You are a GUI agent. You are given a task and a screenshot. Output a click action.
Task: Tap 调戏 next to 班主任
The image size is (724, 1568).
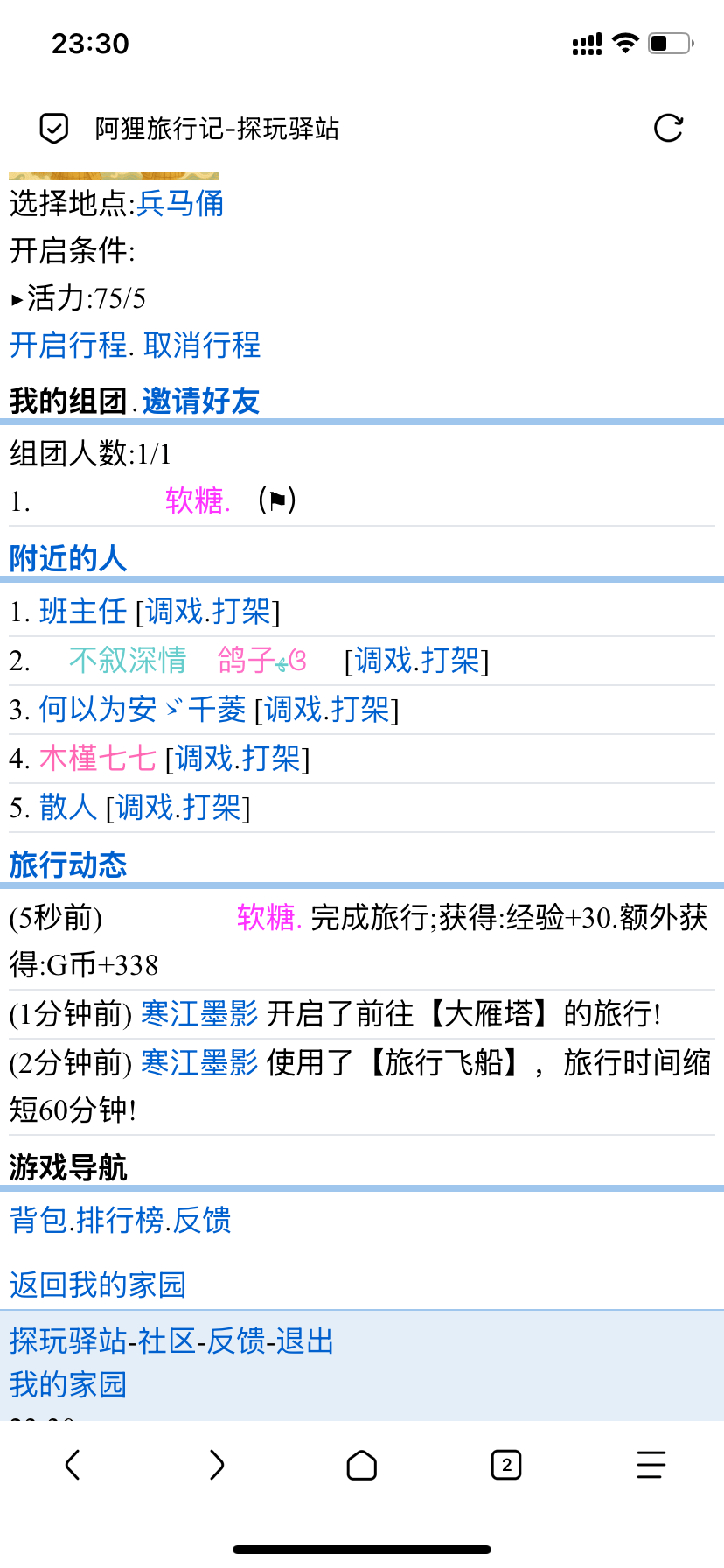click(173, 611)
